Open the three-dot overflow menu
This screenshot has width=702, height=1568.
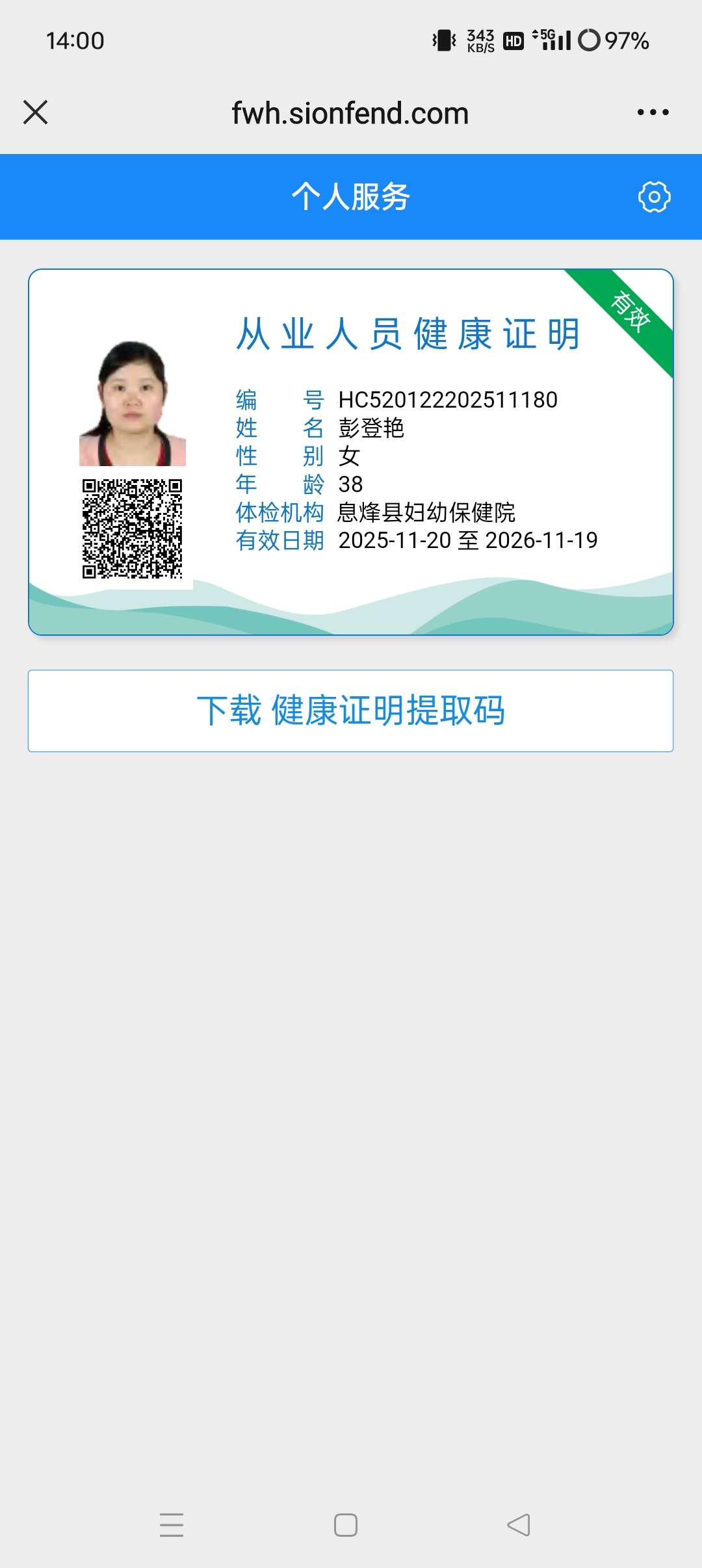click(x=653, y=112)
